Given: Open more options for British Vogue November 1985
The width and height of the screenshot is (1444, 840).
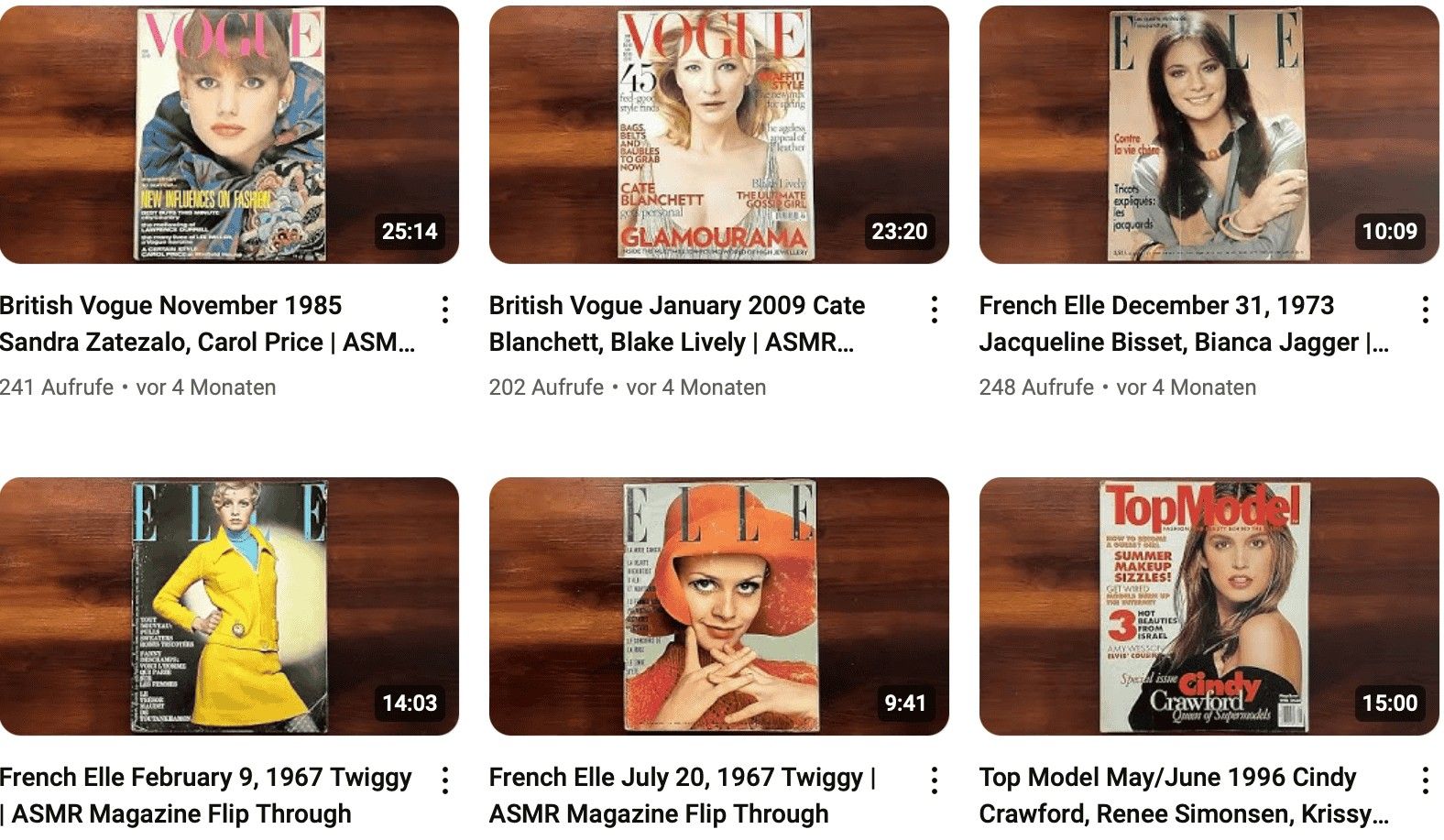Looking at the screenshot, I should [445, 310].
